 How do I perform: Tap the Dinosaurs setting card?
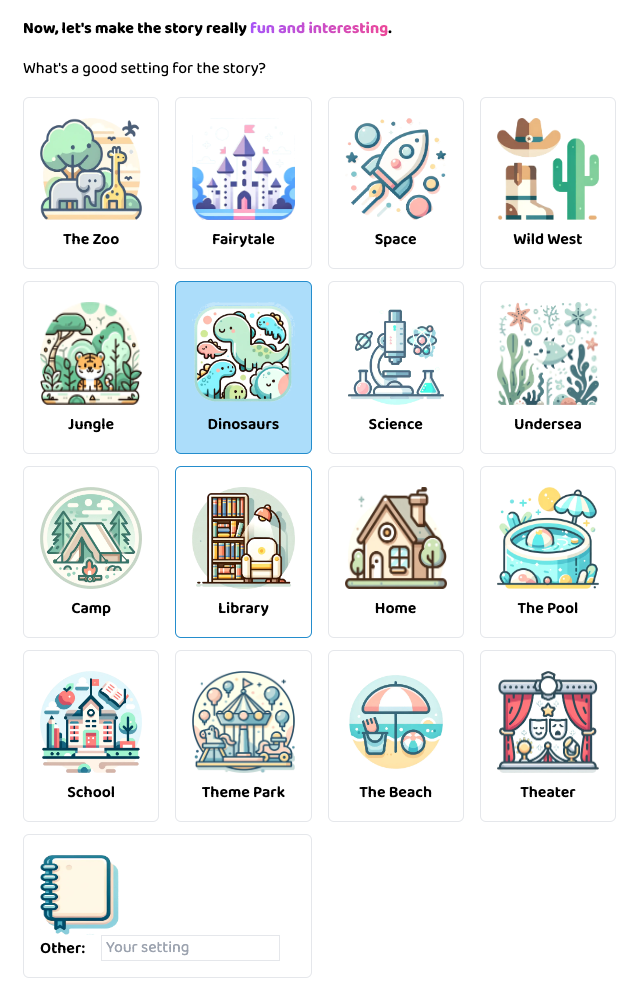tap(243, 367)
